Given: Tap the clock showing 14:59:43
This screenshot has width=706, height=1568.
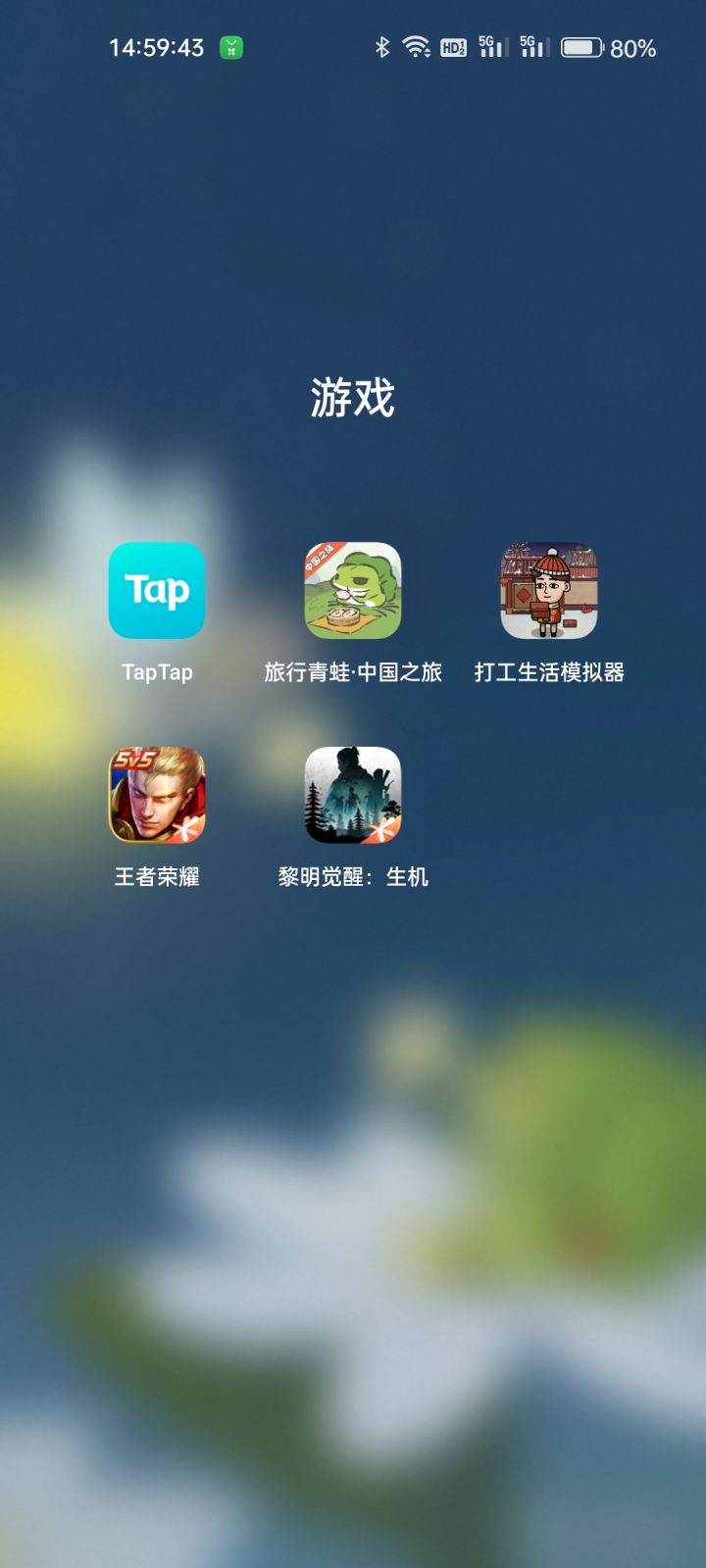Looking at the screenshot, I should [156, 47].
